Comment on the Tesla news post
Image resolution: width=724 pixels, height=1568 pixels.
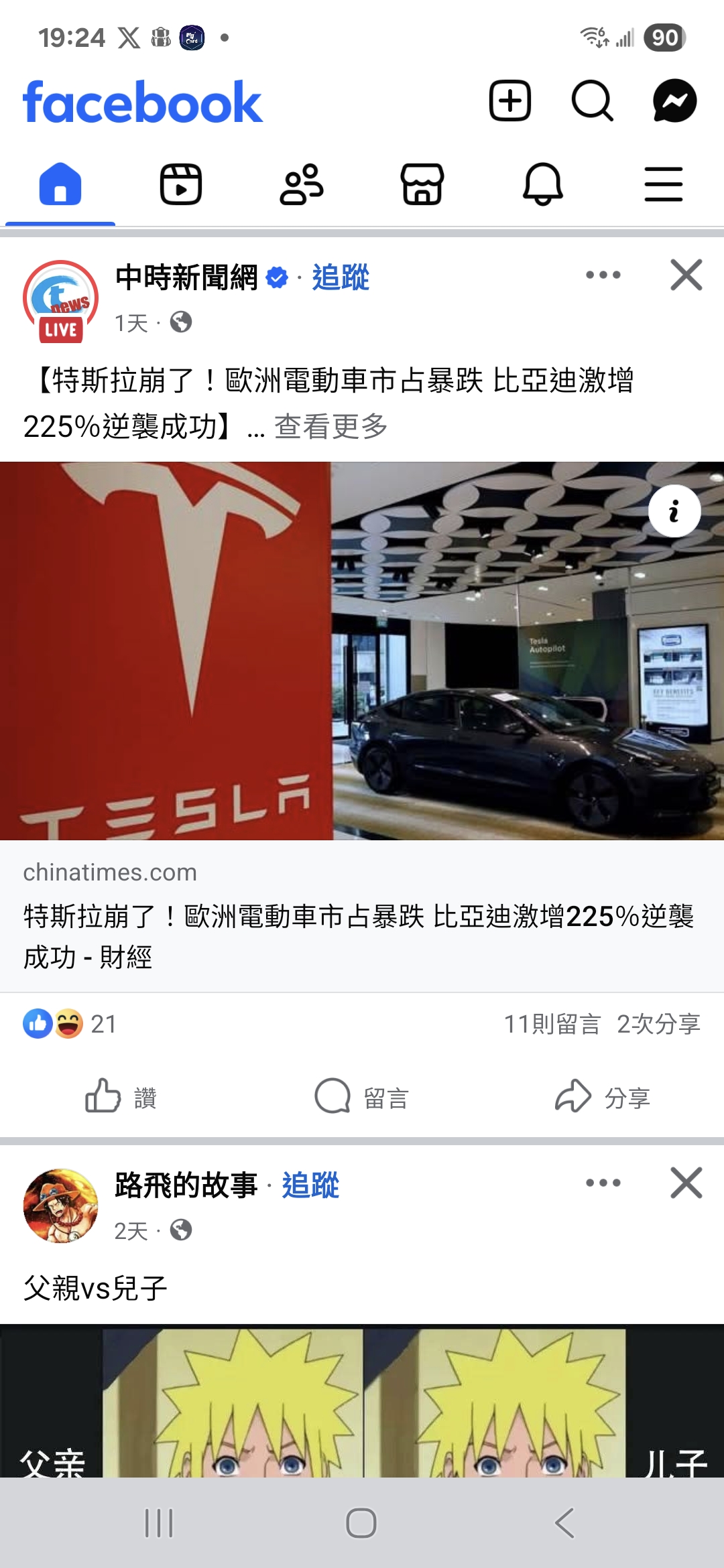click(362, 1098)
